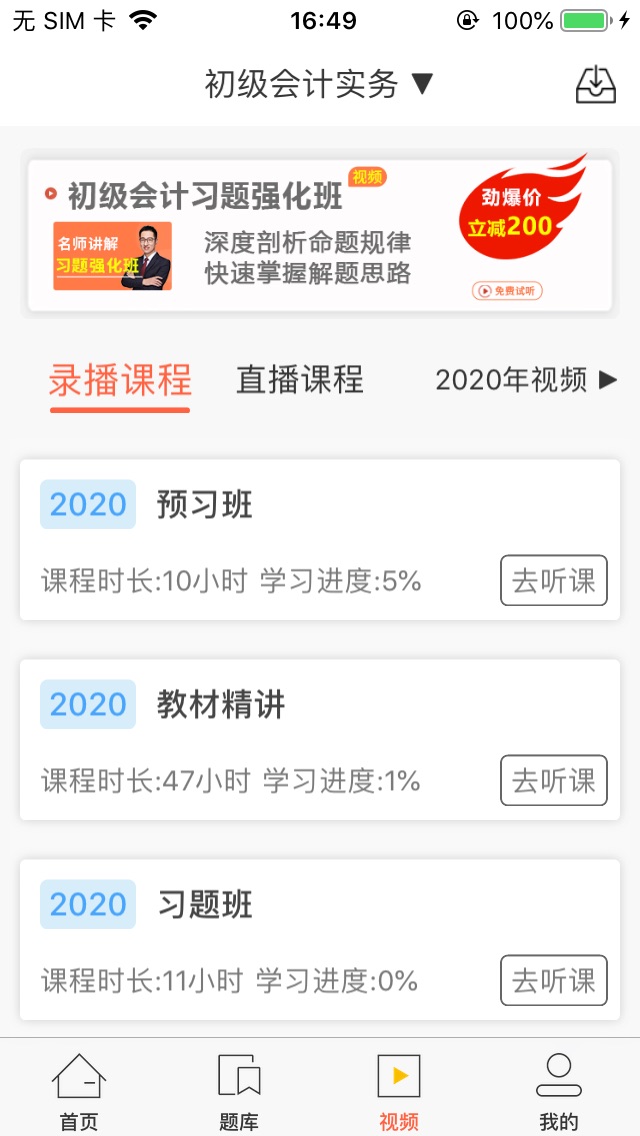This screenshot has height=1136, width=640.
Task: Open the 预习班 course card
Action: (320, 540)
